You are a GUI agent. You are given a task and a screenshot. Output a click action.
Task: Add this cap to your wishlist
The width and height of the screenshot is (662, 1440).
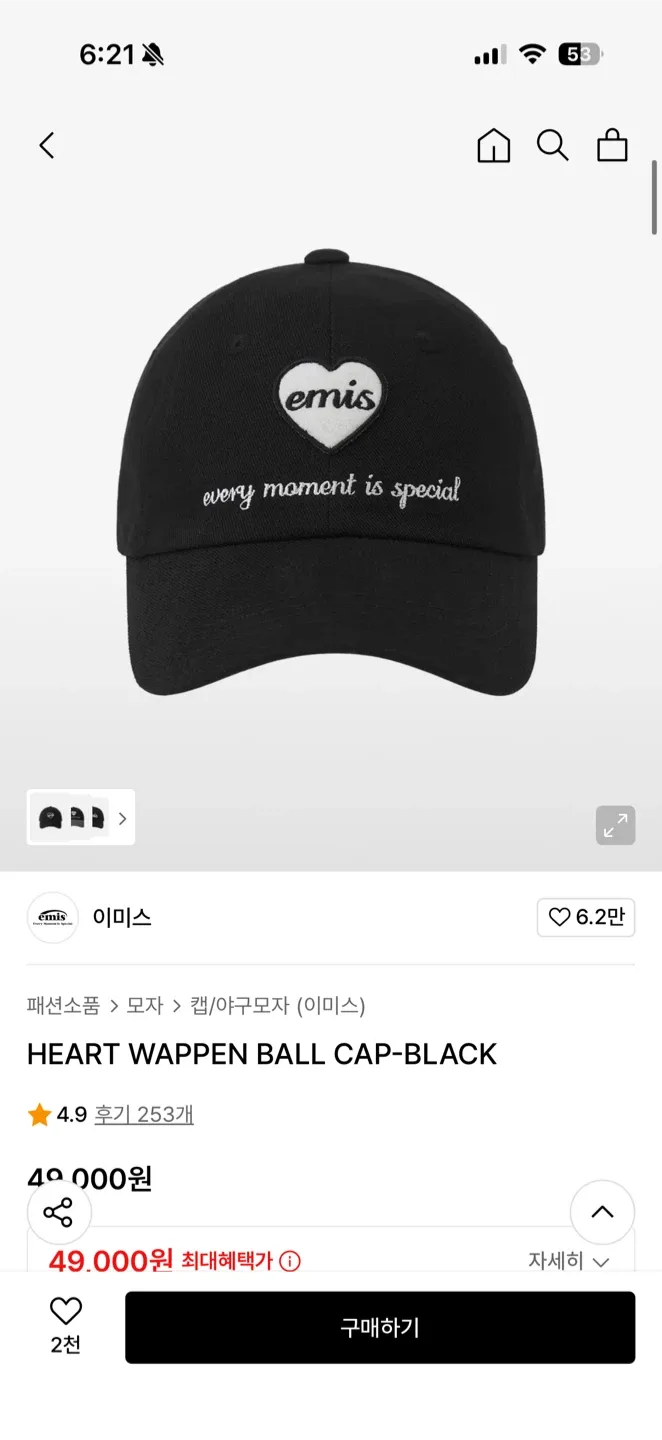click(x=66, y=1325)
